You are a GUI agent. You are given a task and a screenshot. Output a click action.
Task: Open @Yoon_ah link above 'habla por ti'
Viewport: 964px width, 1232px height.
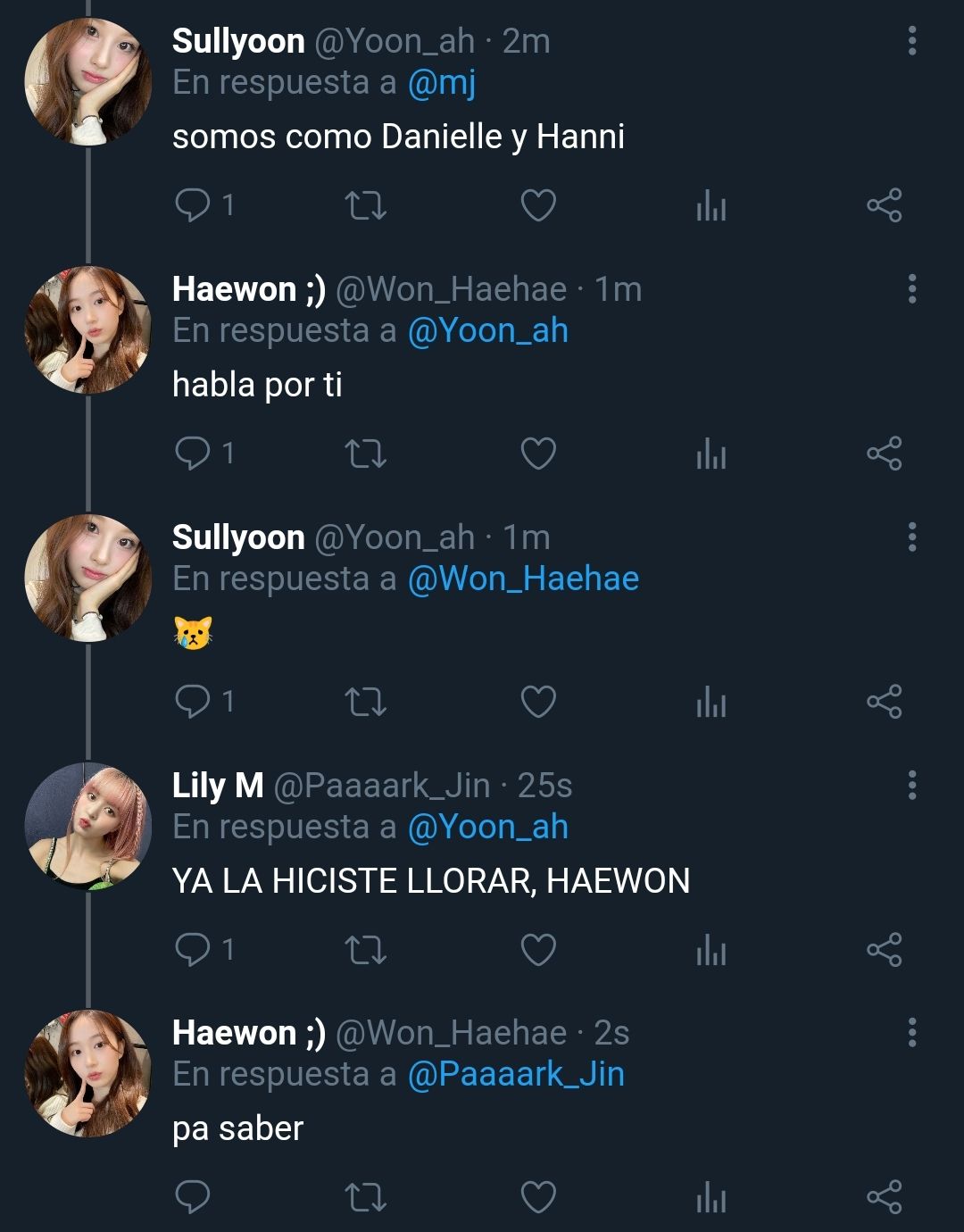(x=487, y=331)
